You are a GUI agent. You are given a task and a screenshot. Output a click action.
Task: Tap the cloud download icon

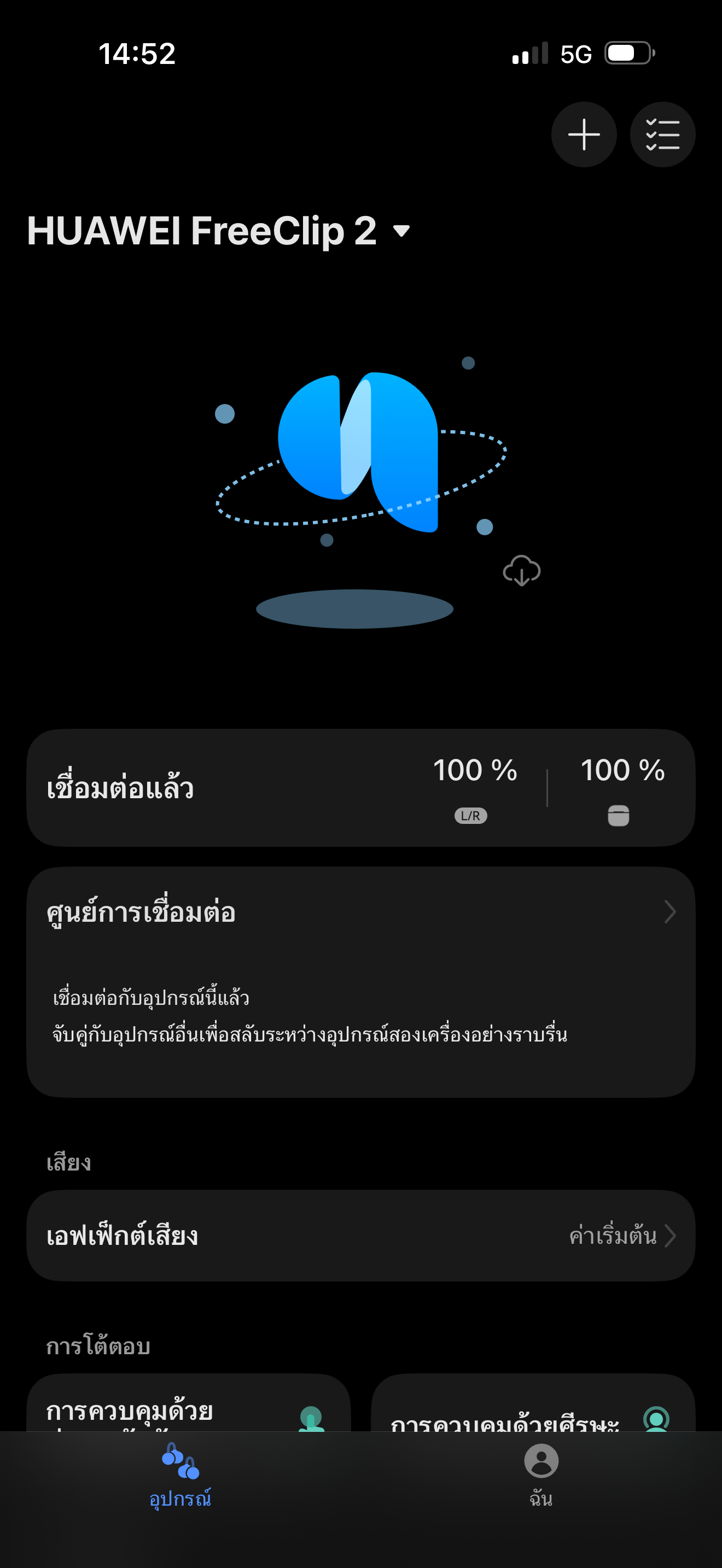pyautogui.click(x=522, y=570)
